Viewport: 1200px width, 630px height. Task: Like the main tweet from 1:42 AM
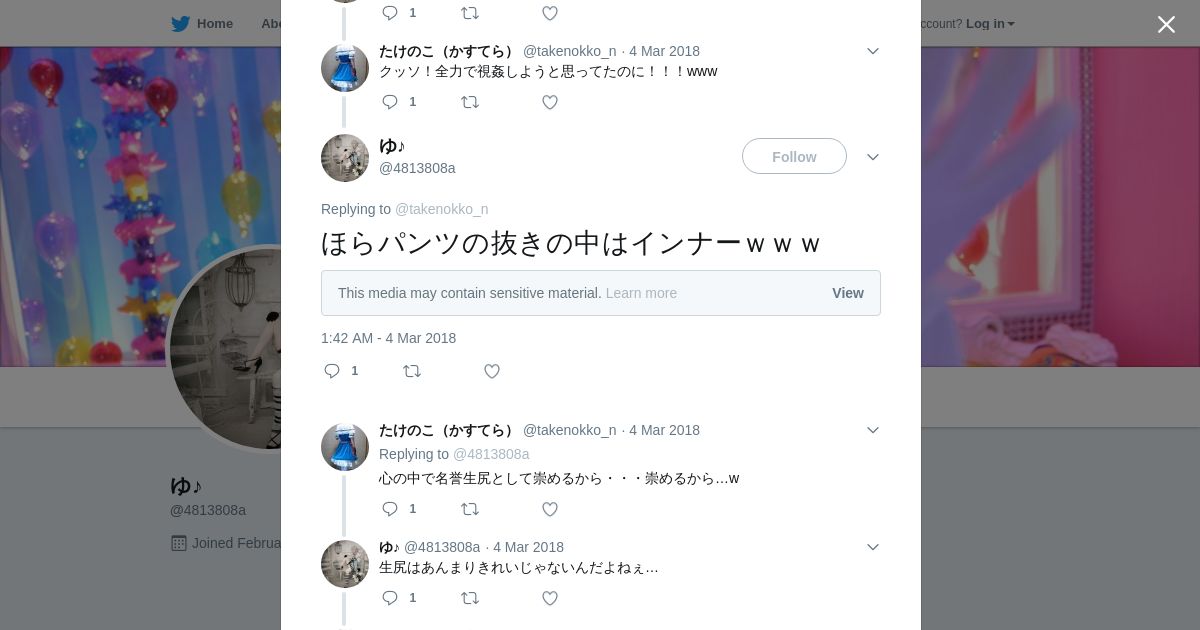coord(492,371)
